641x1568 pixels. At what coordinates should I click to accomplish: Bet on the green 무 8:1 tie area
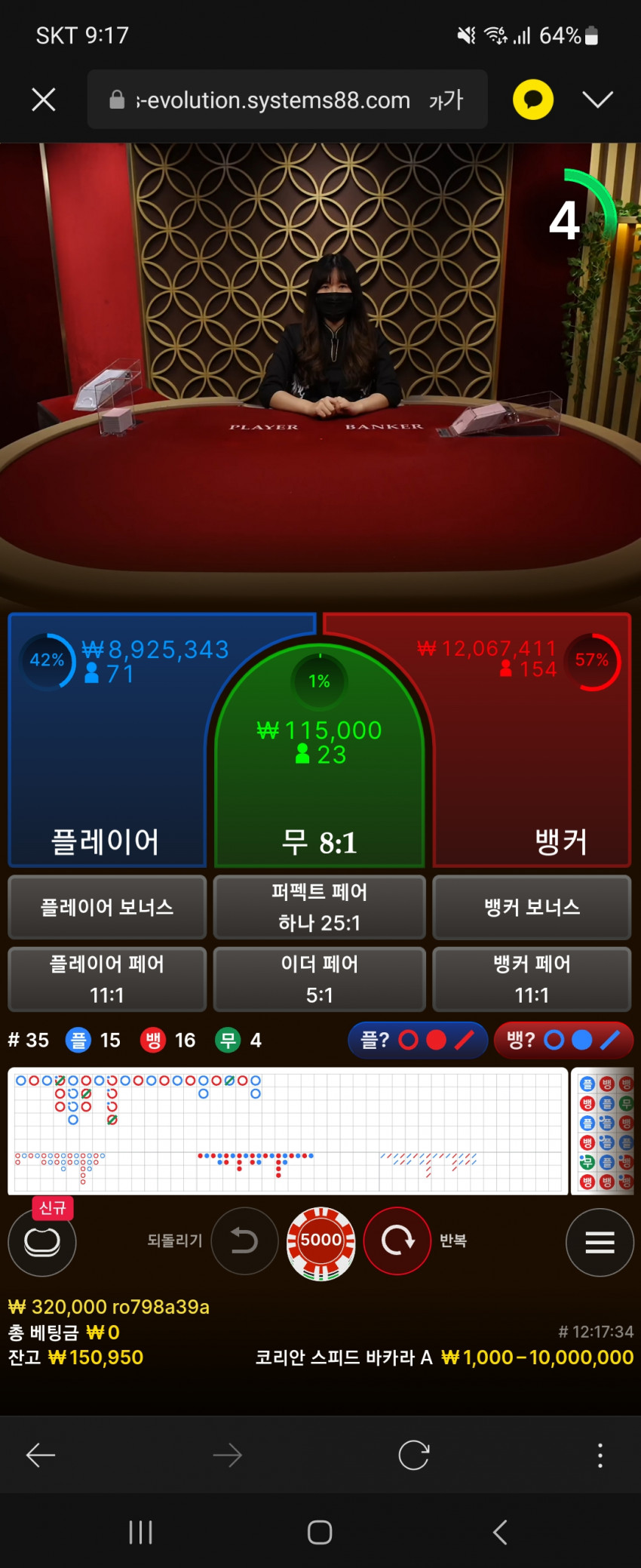pos(320,792)
